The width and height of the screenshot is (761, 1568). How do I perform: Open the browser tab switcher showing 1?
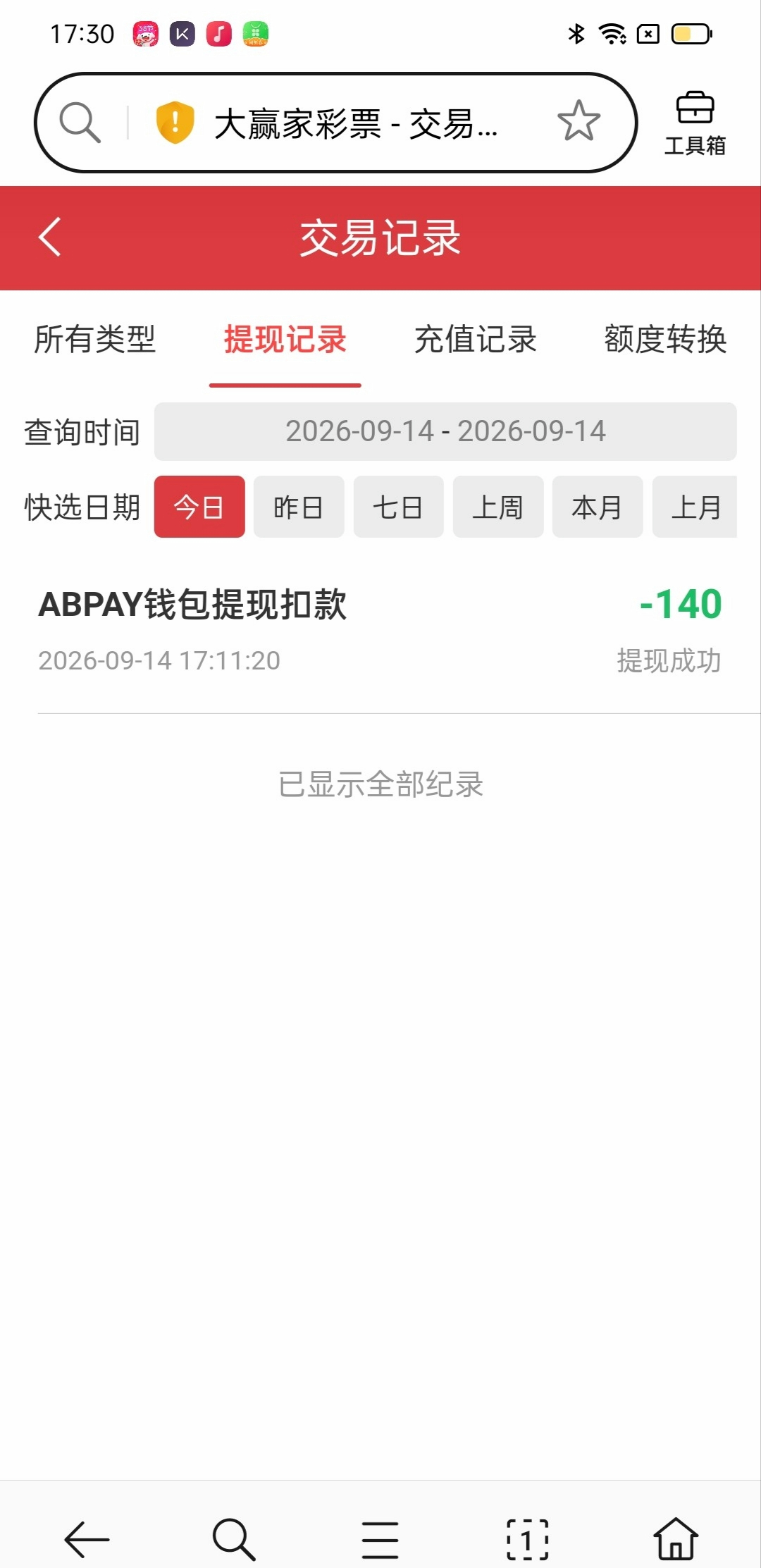[528, 1539]
